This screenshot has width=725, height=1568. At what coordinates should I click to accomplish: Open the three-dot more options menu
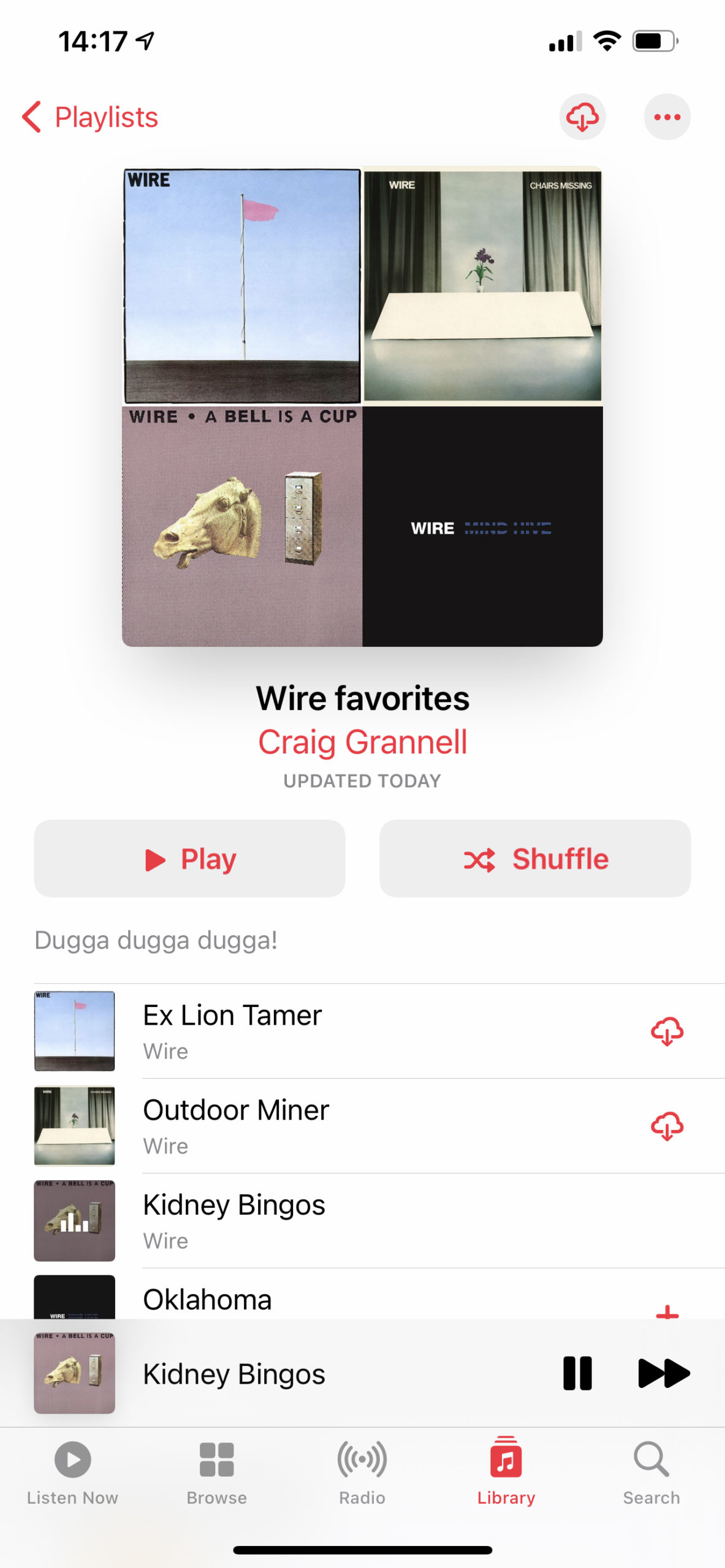coord(667,117)
